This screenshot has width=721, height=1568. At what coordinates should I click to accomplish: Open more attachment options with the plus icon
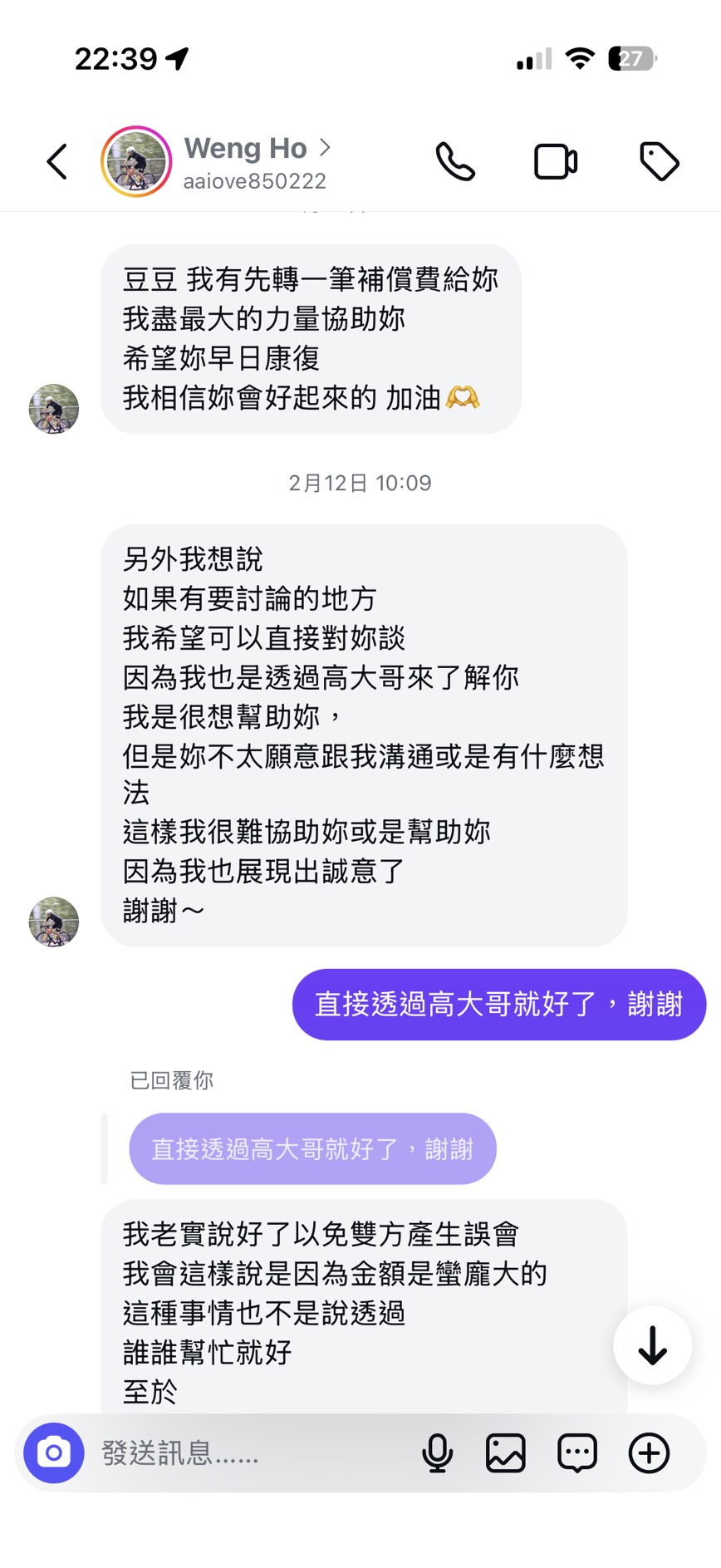click(x=648, y=1452)
